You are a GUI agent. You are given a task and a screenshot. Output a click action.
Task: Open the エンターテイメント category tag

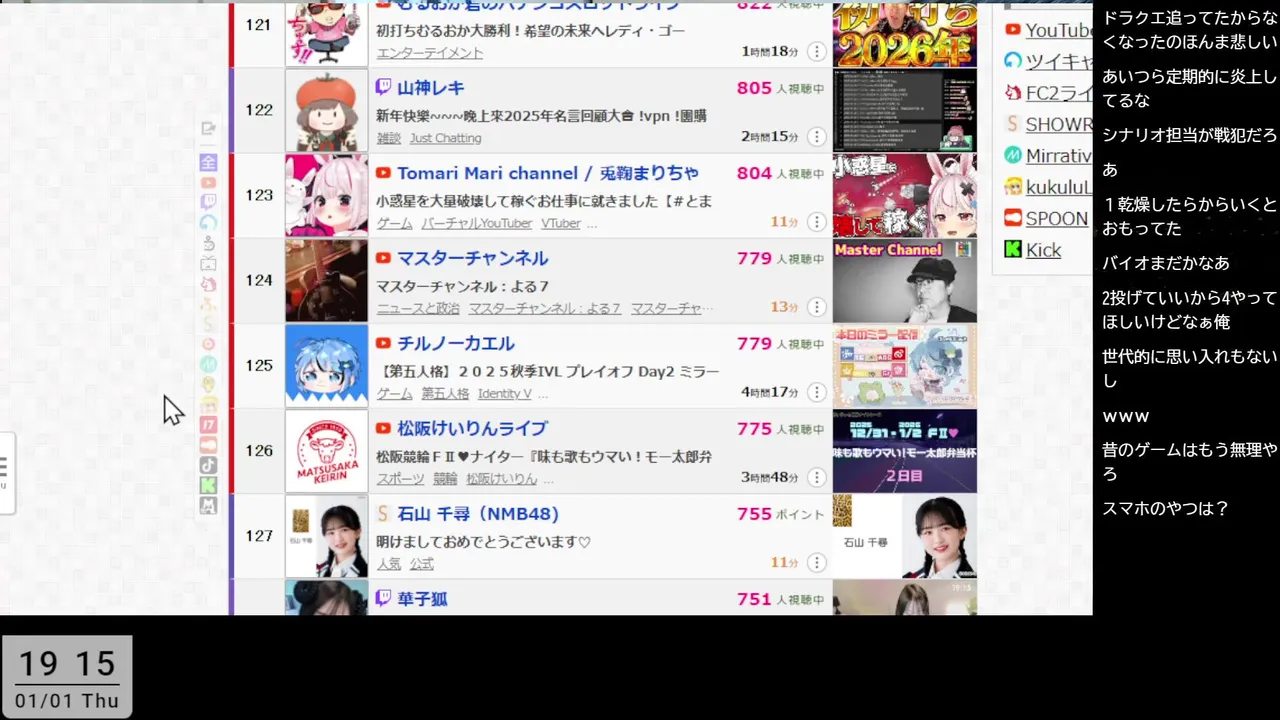(x=429, y=53)
